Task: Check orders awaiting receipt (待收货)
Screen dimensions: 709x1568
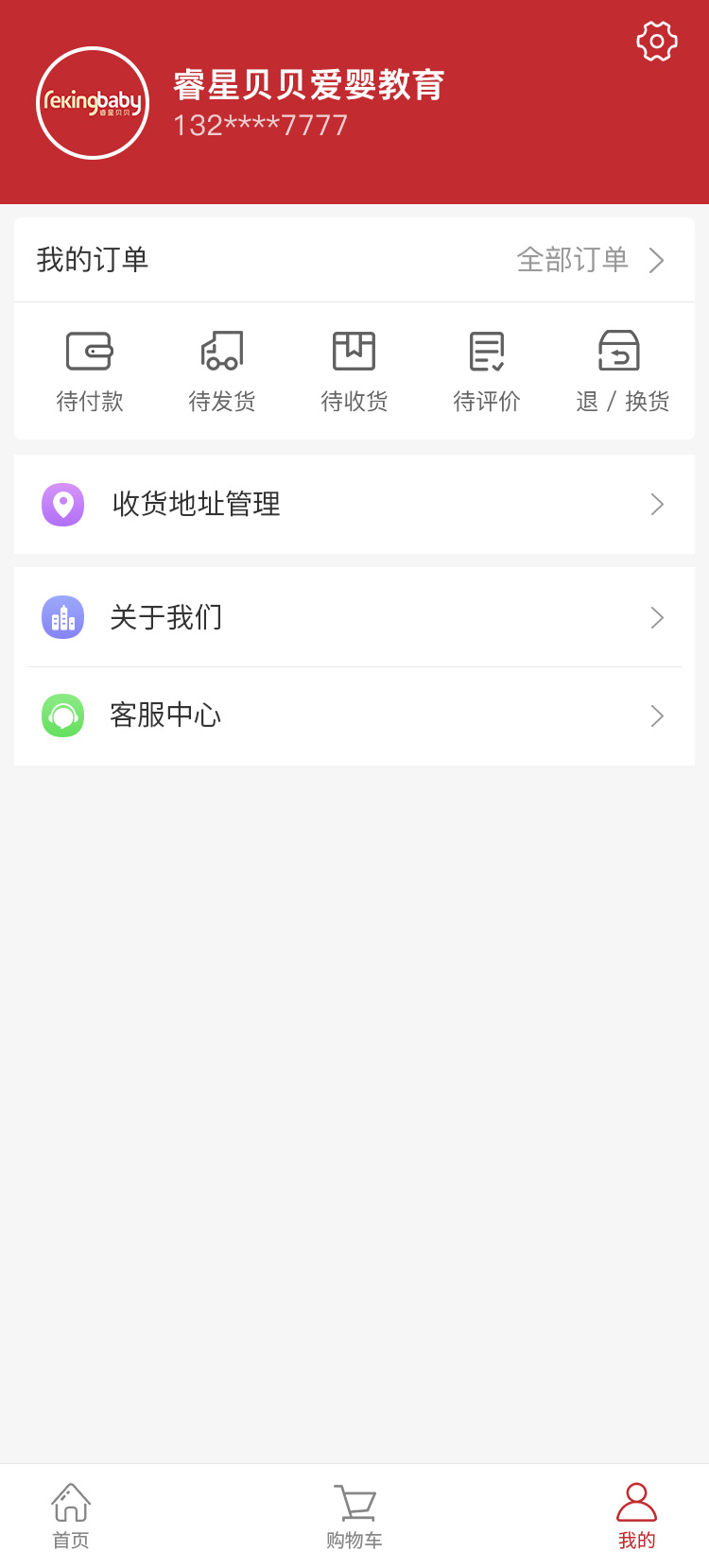Action: (x=354, y=371)
